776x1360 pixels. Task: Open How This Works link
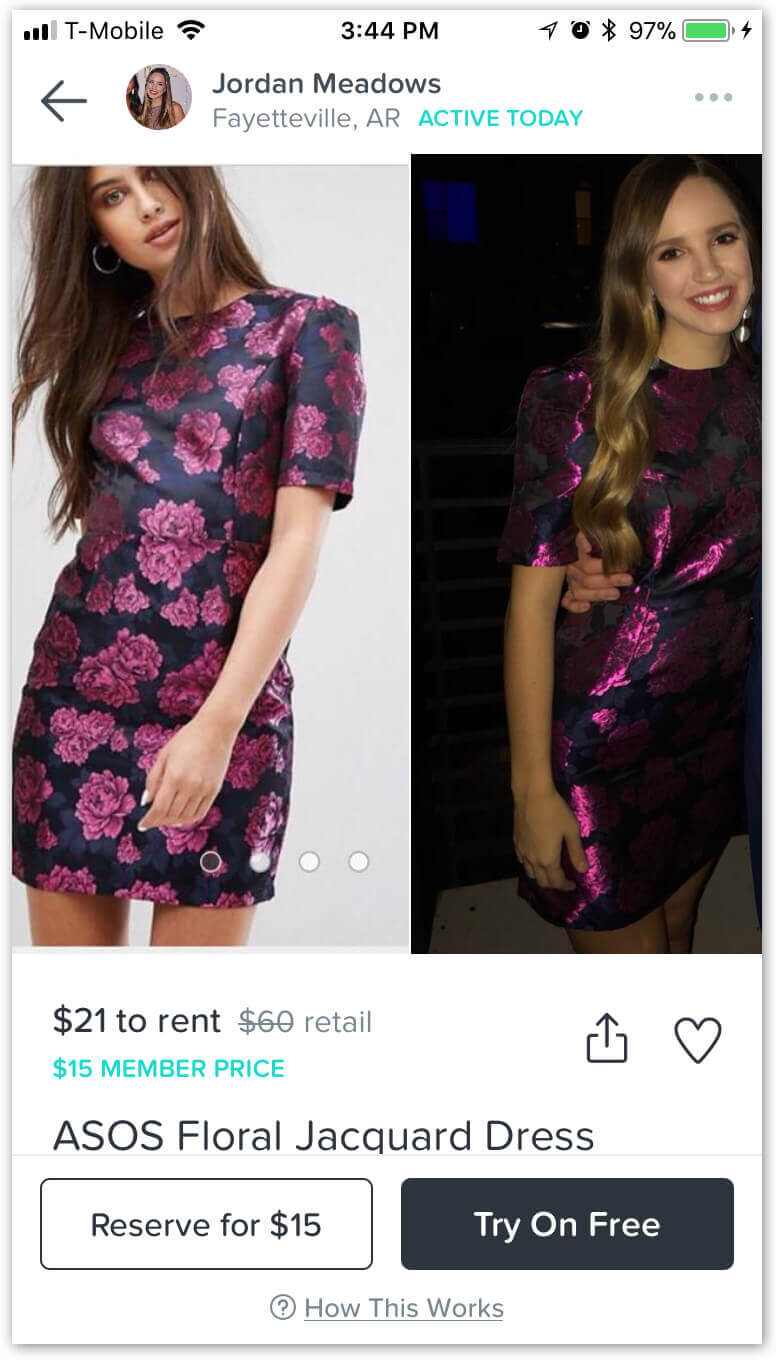[403, 1307]
